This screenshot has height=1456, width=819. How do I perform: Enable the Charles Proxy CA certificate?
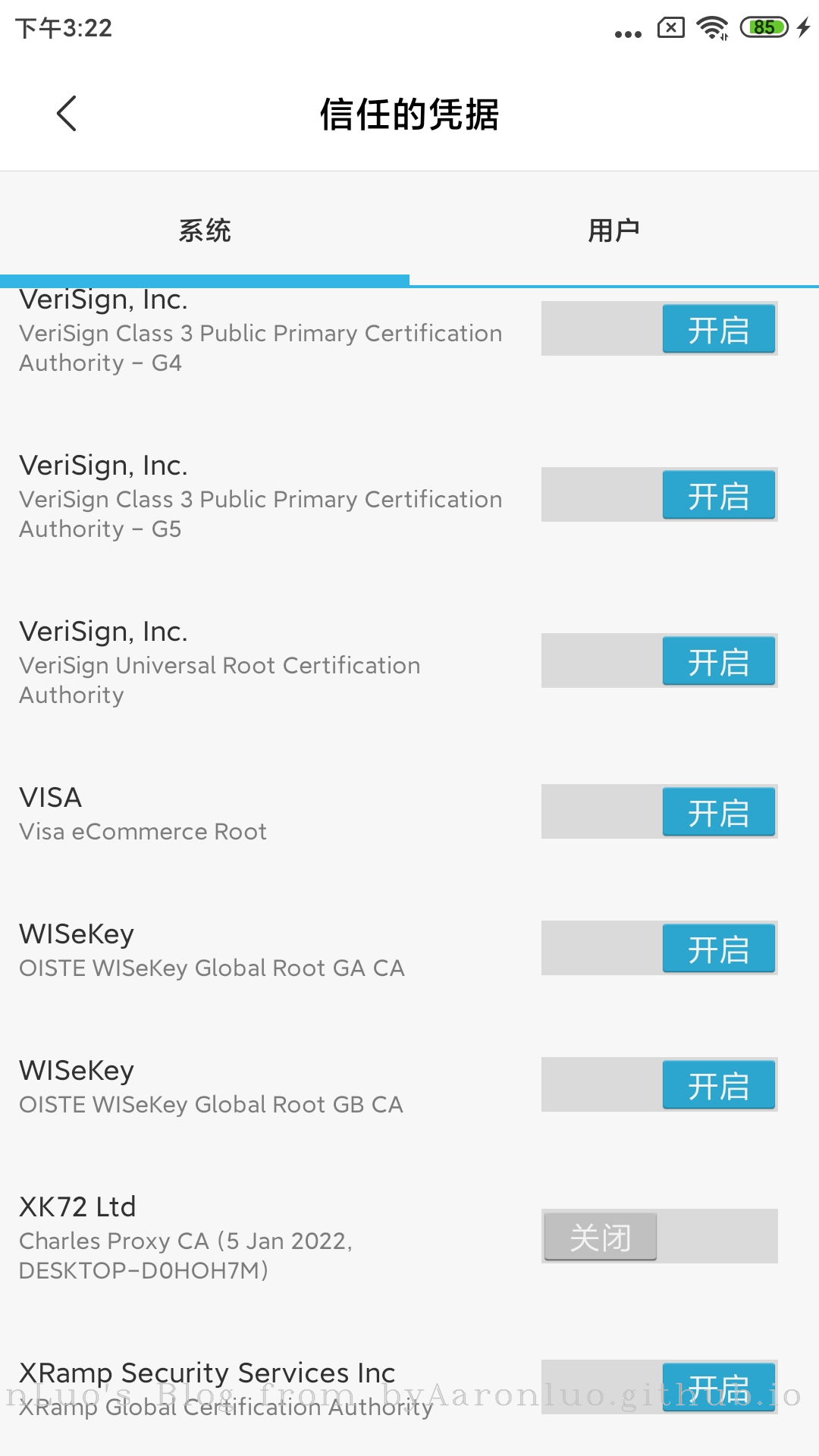point(659,1237)
